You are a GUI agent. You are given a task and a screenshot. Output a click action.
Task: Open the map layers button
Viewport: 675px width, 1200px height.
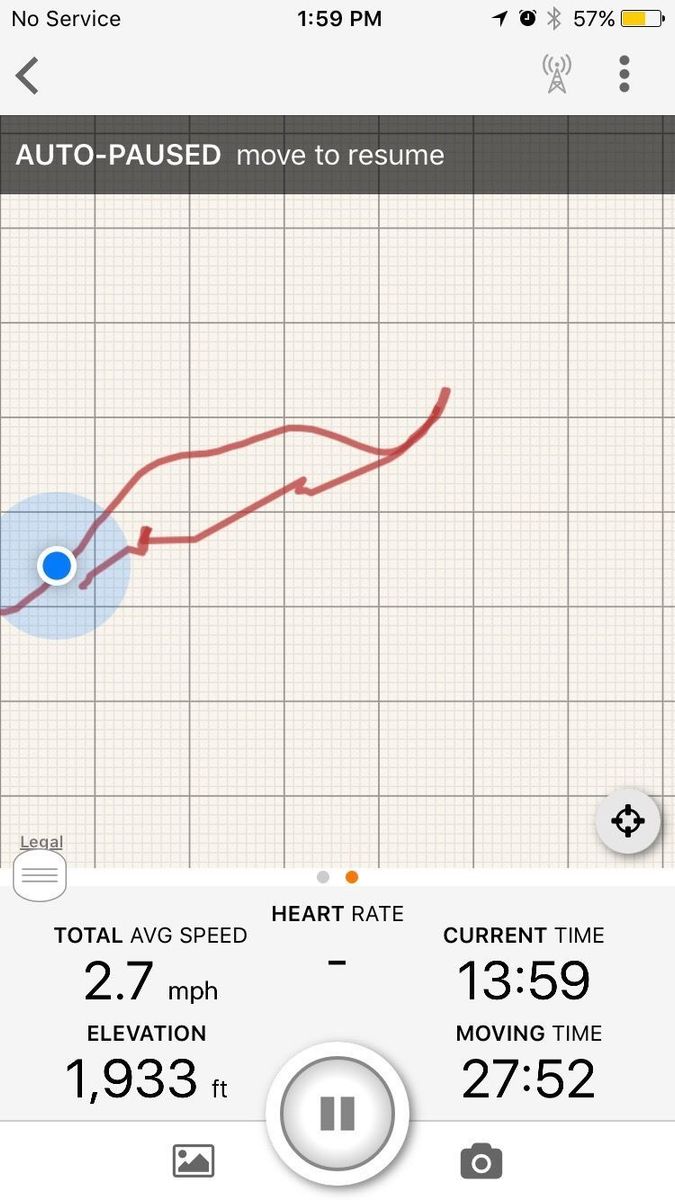pos(40,876)
